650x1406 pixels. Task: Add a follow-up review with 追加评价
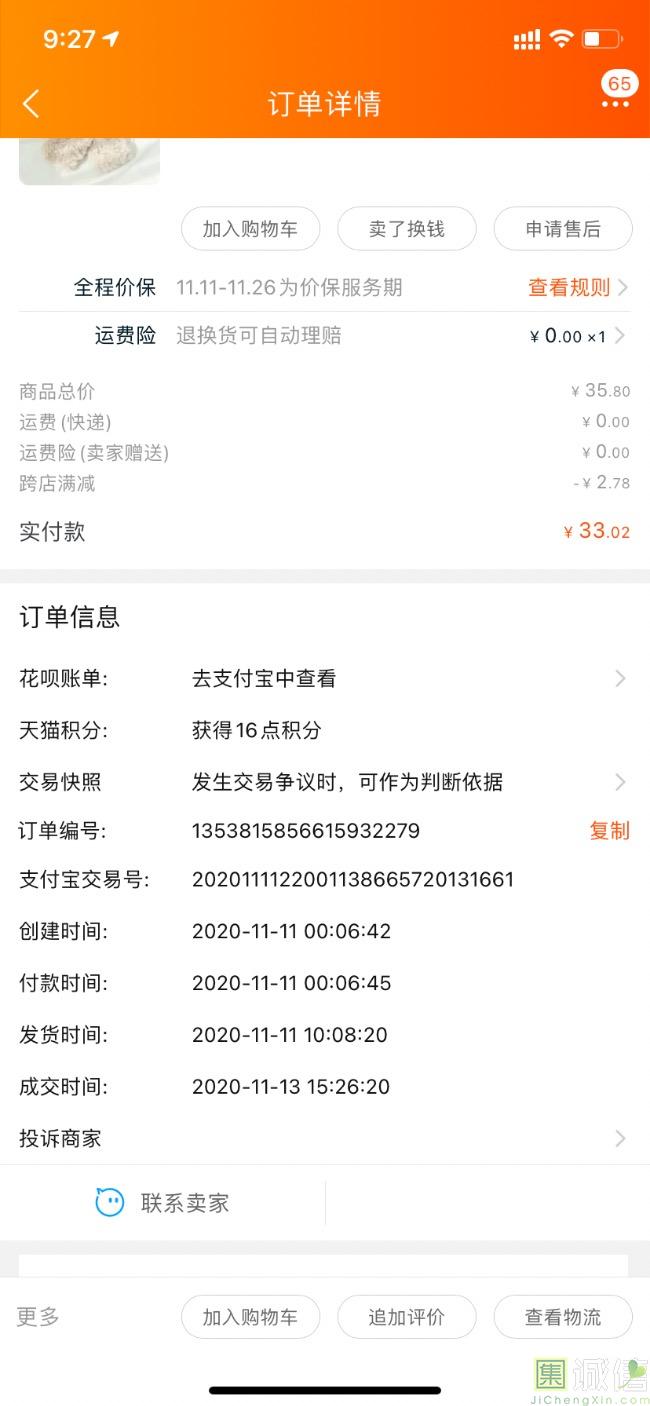(x=406, y=1317)
